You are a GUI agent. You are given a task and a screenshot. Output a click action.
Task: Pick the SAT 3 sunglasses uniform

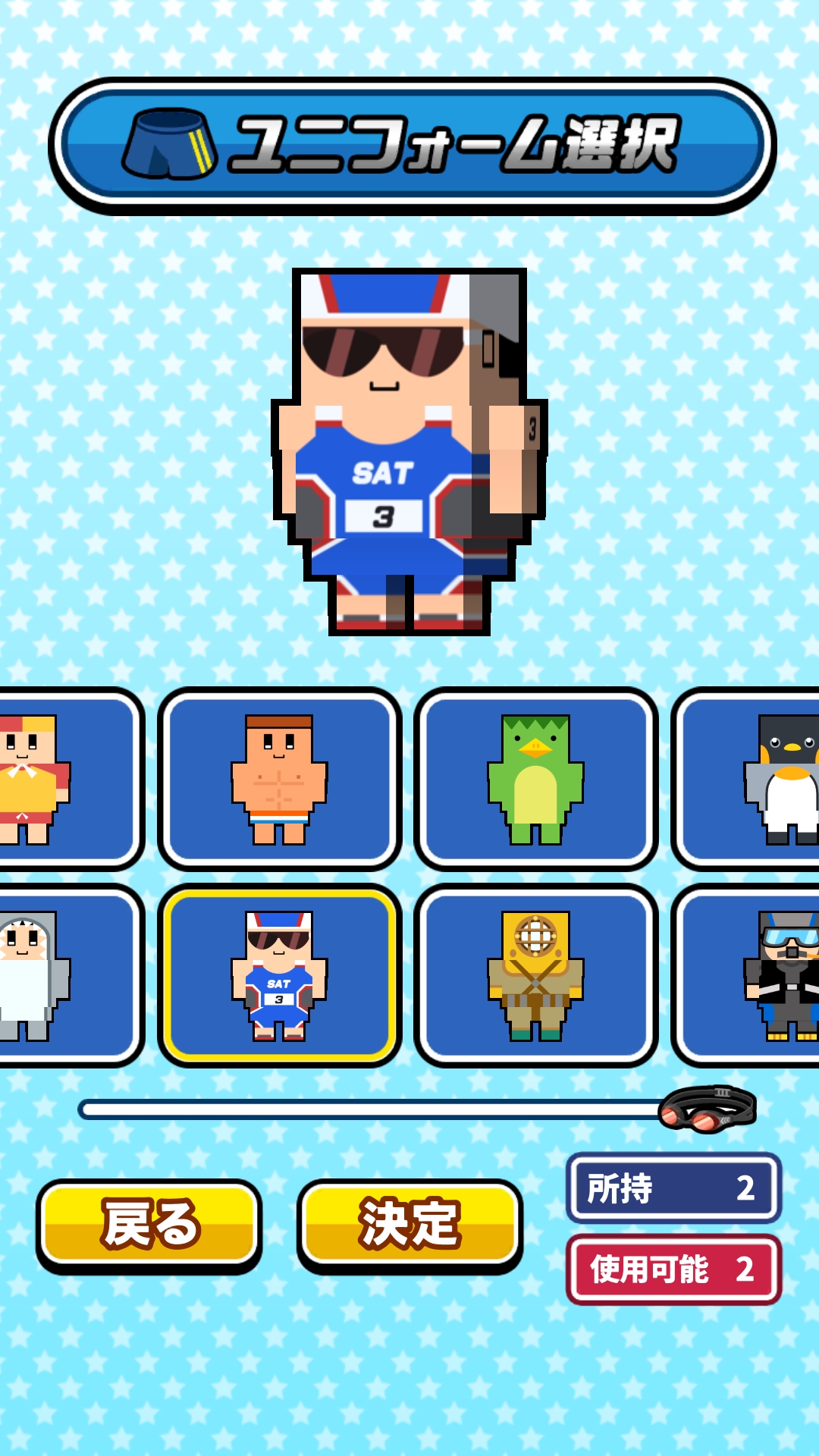[279, 975]
